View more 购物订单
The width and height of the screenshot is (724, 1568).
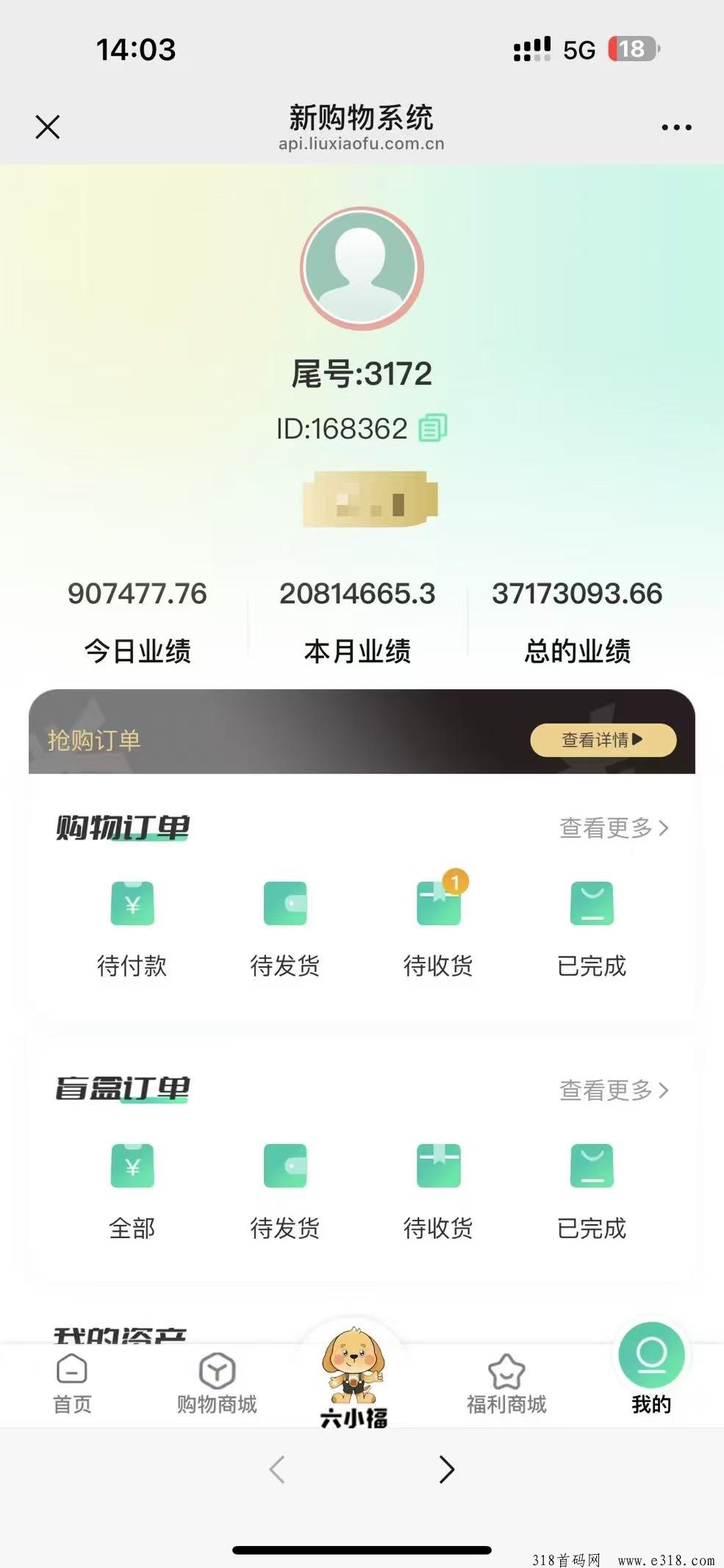click(614, 828)
